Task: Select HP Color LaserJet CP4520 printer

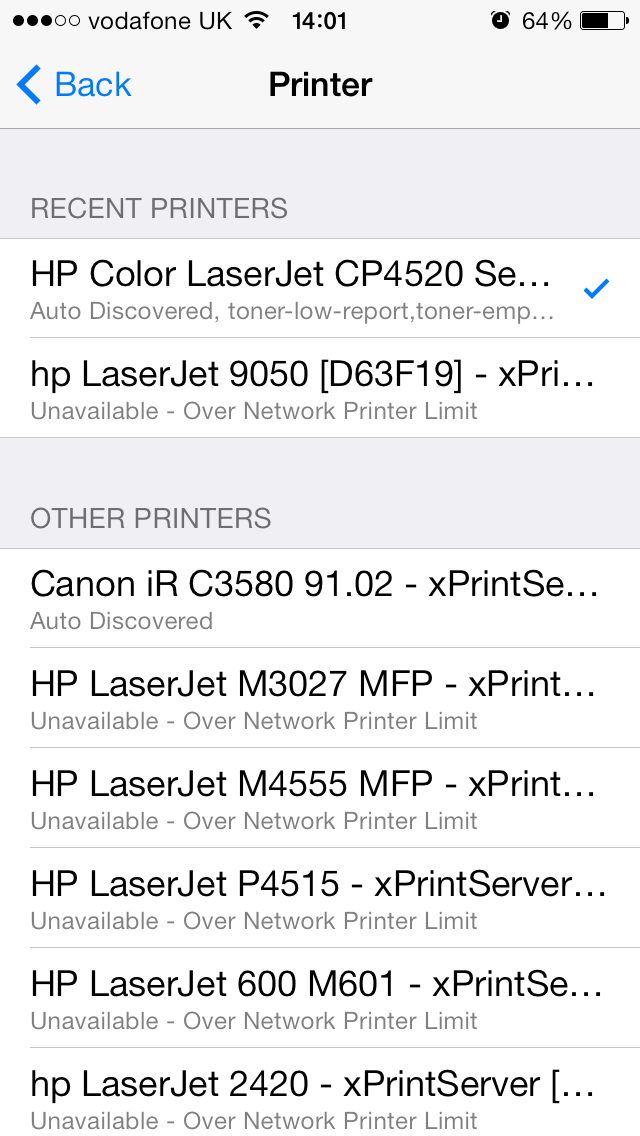Action: tap(320, 288)
